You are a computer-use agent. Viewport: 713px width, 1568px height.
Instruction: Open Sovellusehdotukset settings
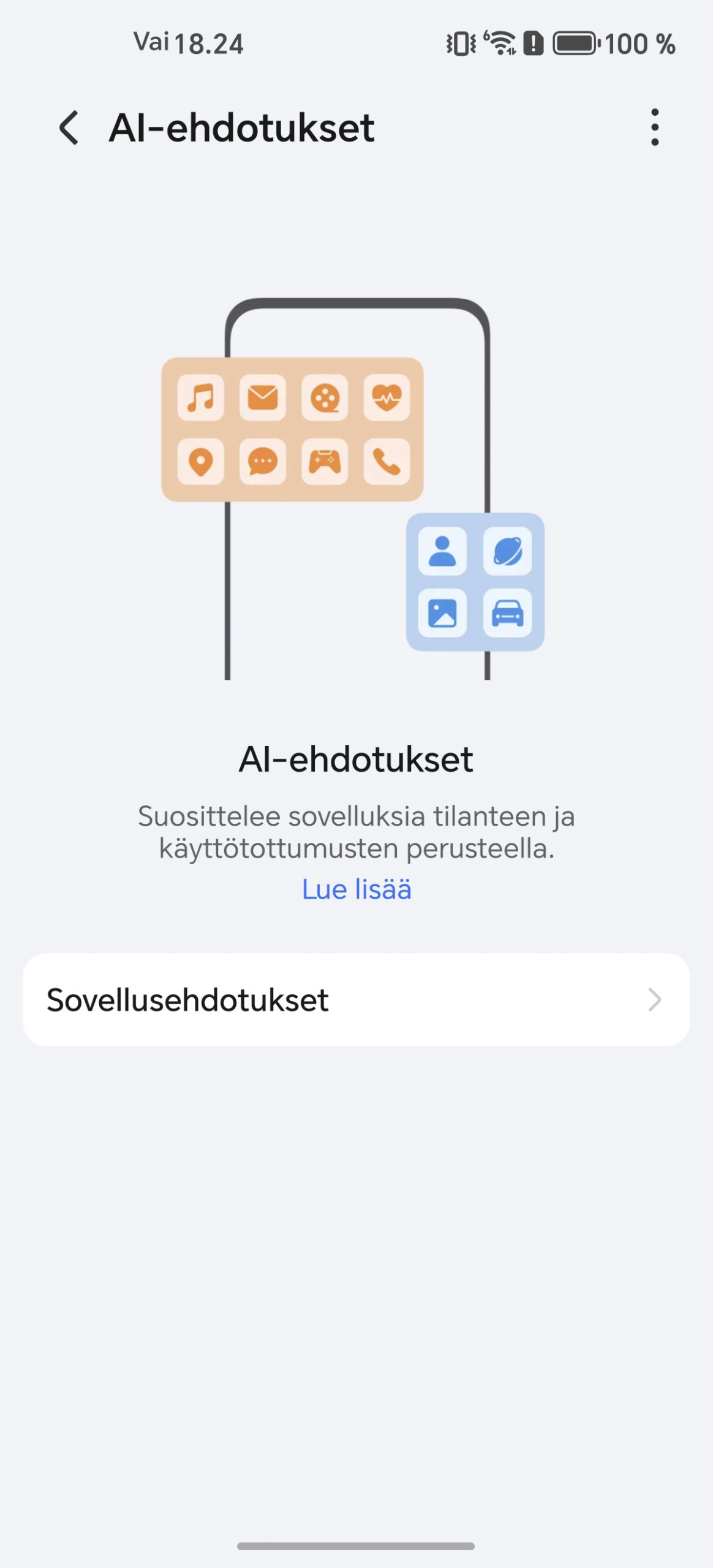(356, 1000)
